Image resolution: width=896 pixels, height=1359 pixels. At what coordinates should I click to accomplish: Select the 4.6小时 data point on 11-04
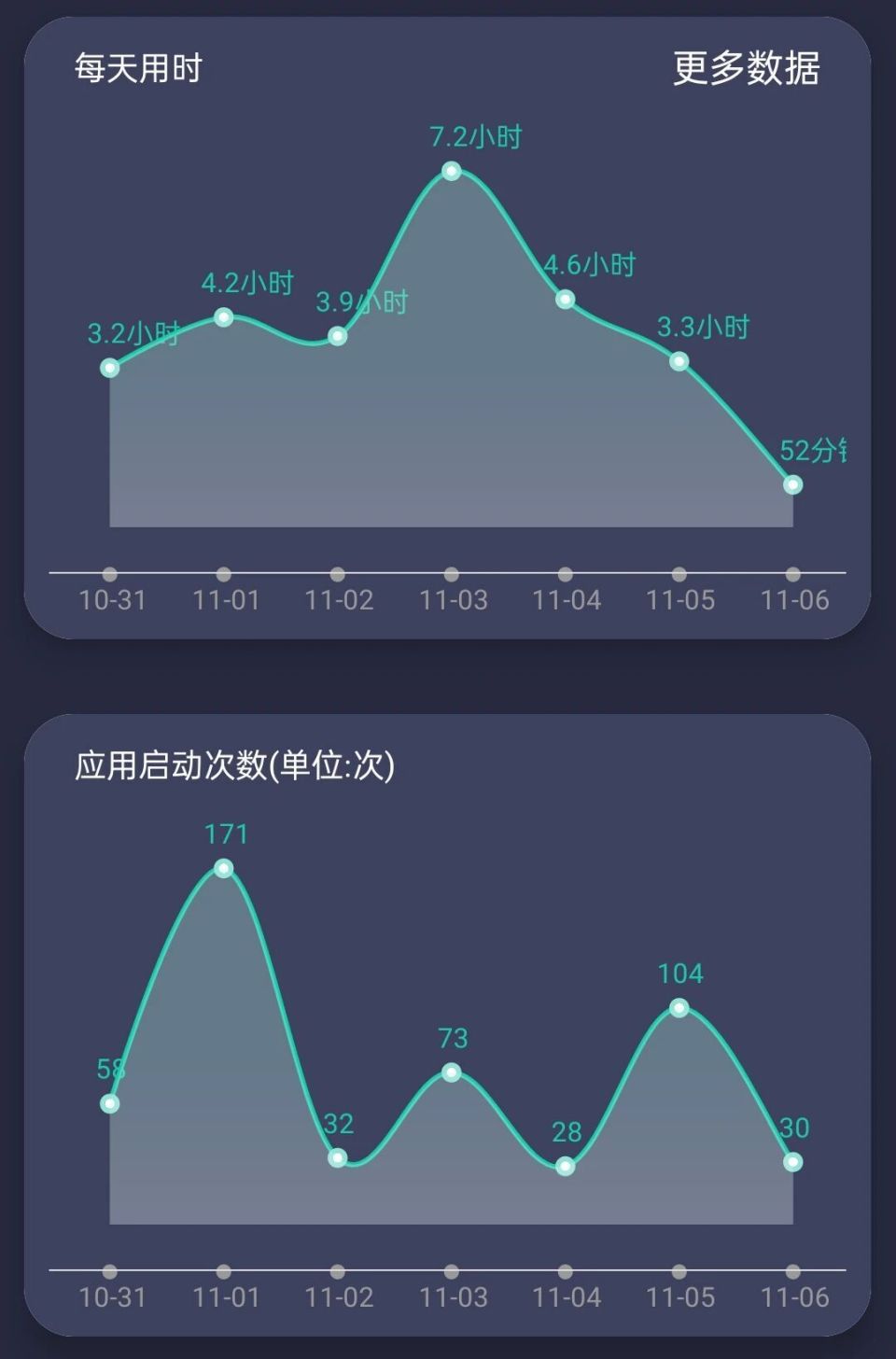coord(566,299)
